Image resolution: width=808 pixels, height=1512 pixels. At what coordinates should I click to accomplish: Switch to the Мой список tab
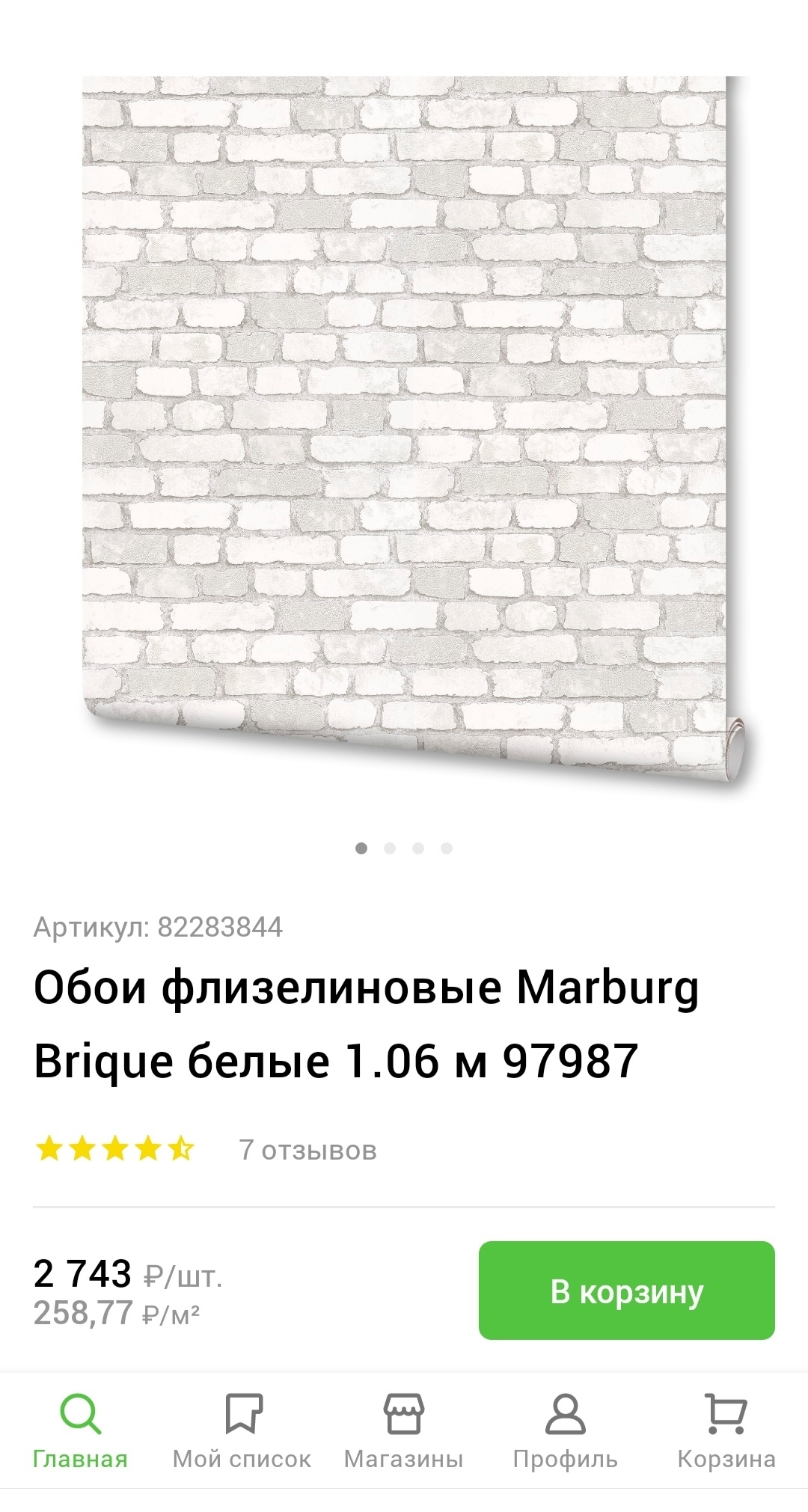[x=242, y=1429]
